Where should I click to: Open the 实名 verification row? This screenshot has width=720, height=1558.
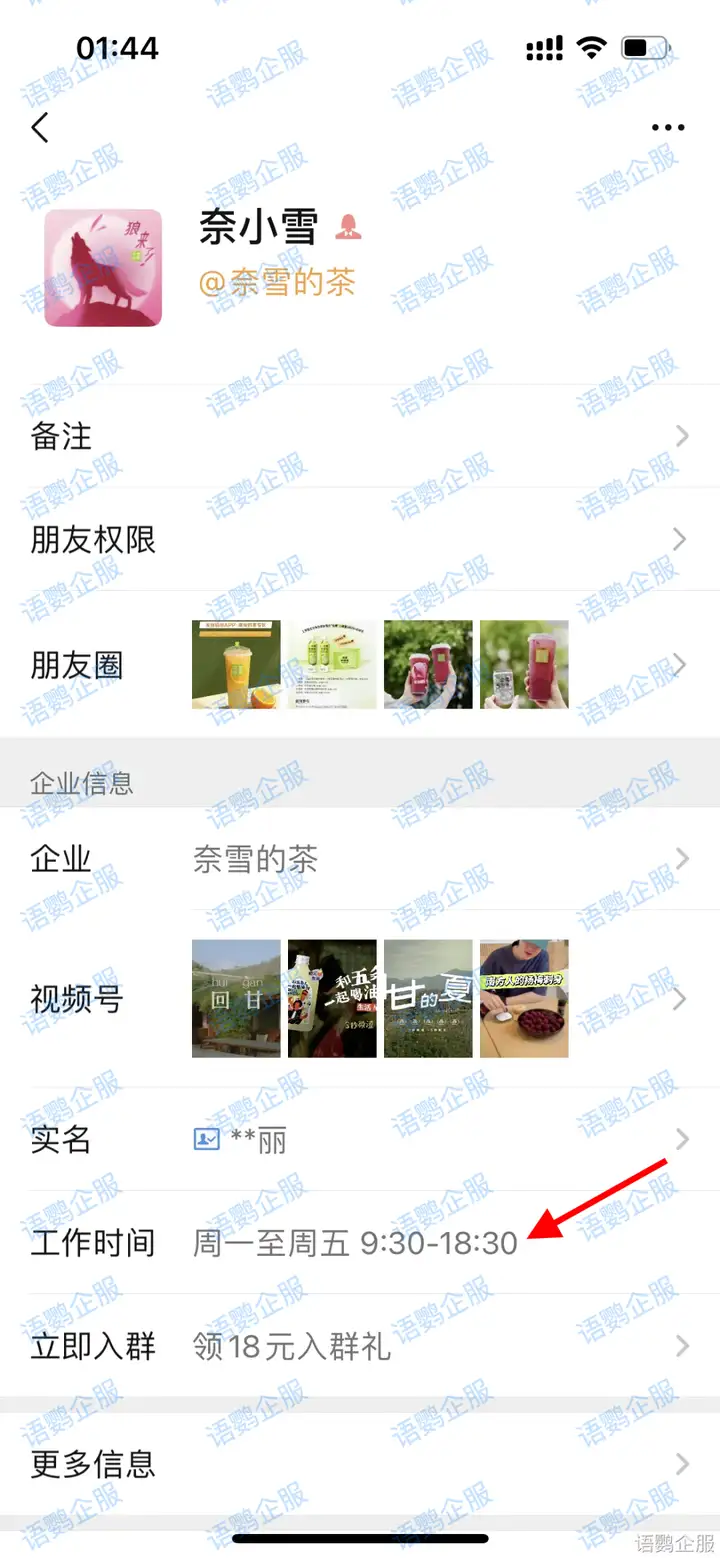(x=360, y=1139)
